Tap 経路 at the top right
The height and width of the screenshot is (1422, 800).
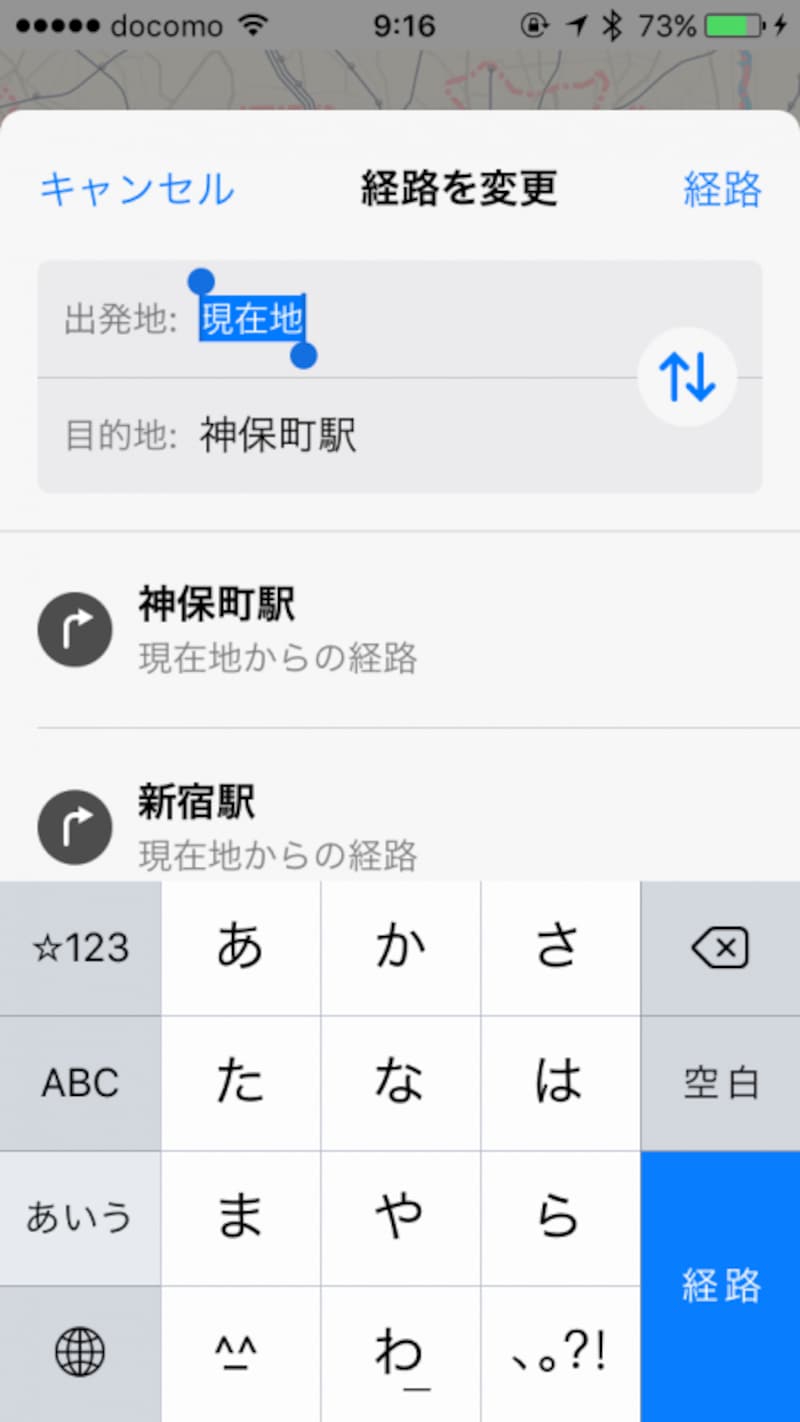722,189
